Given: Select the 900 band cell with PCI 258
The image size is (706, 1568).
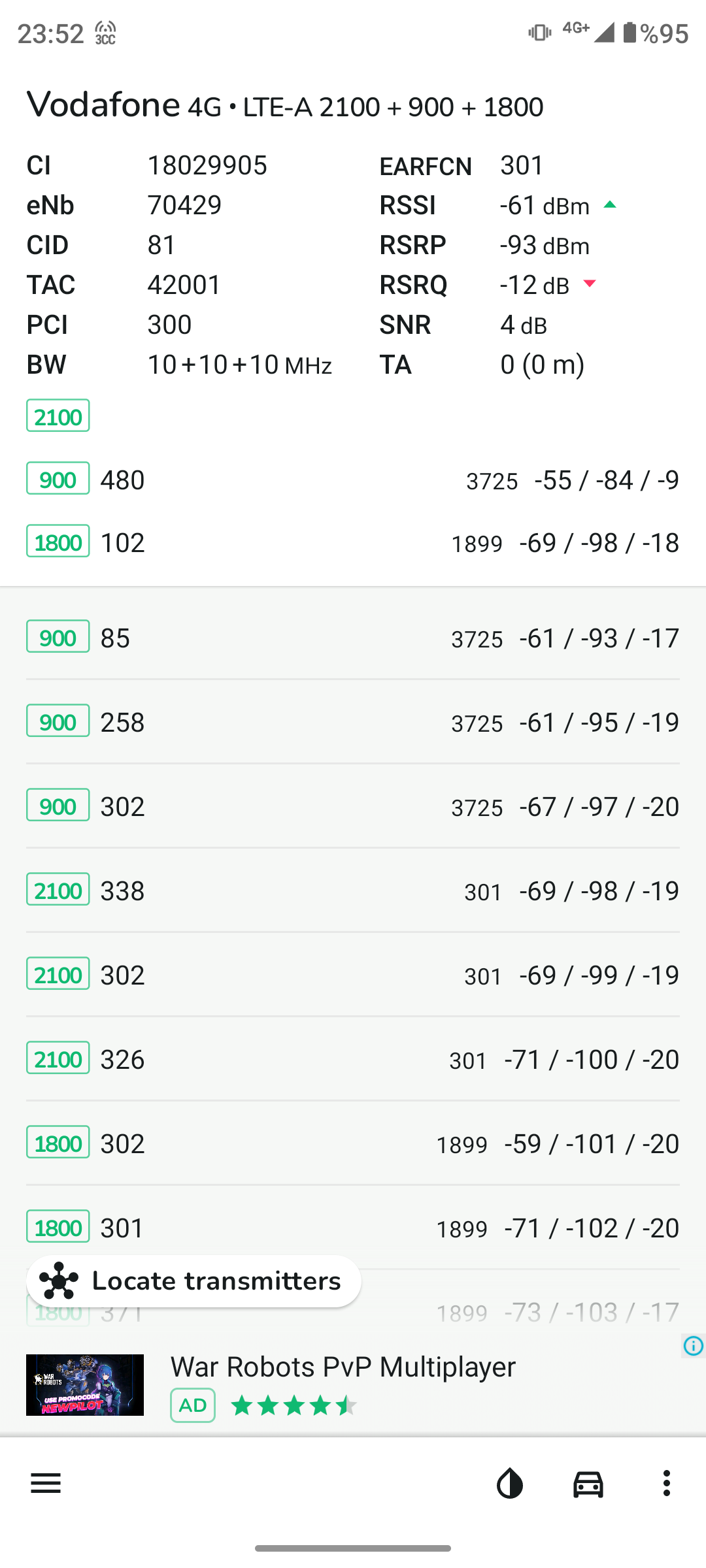Looking at the screenshot, I should click(x=353, y=722).
